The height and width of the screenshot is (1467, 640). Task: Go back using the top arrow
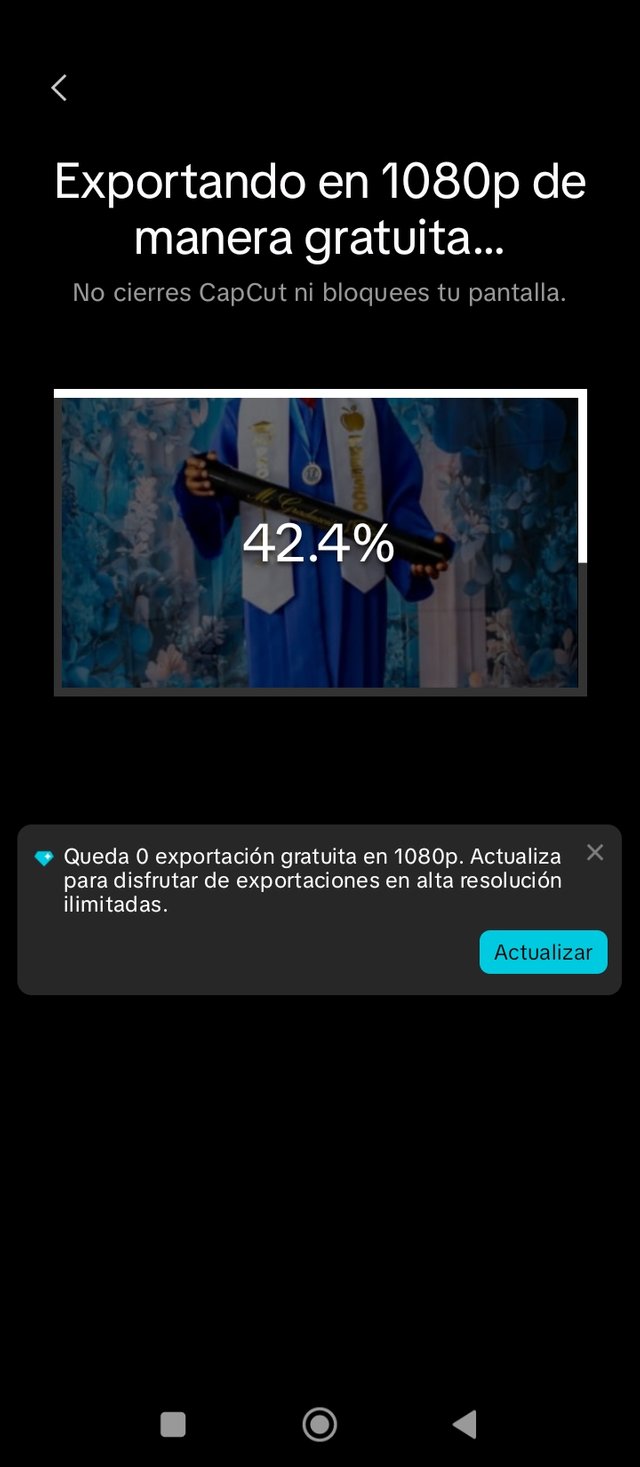(x=59, y=88)
